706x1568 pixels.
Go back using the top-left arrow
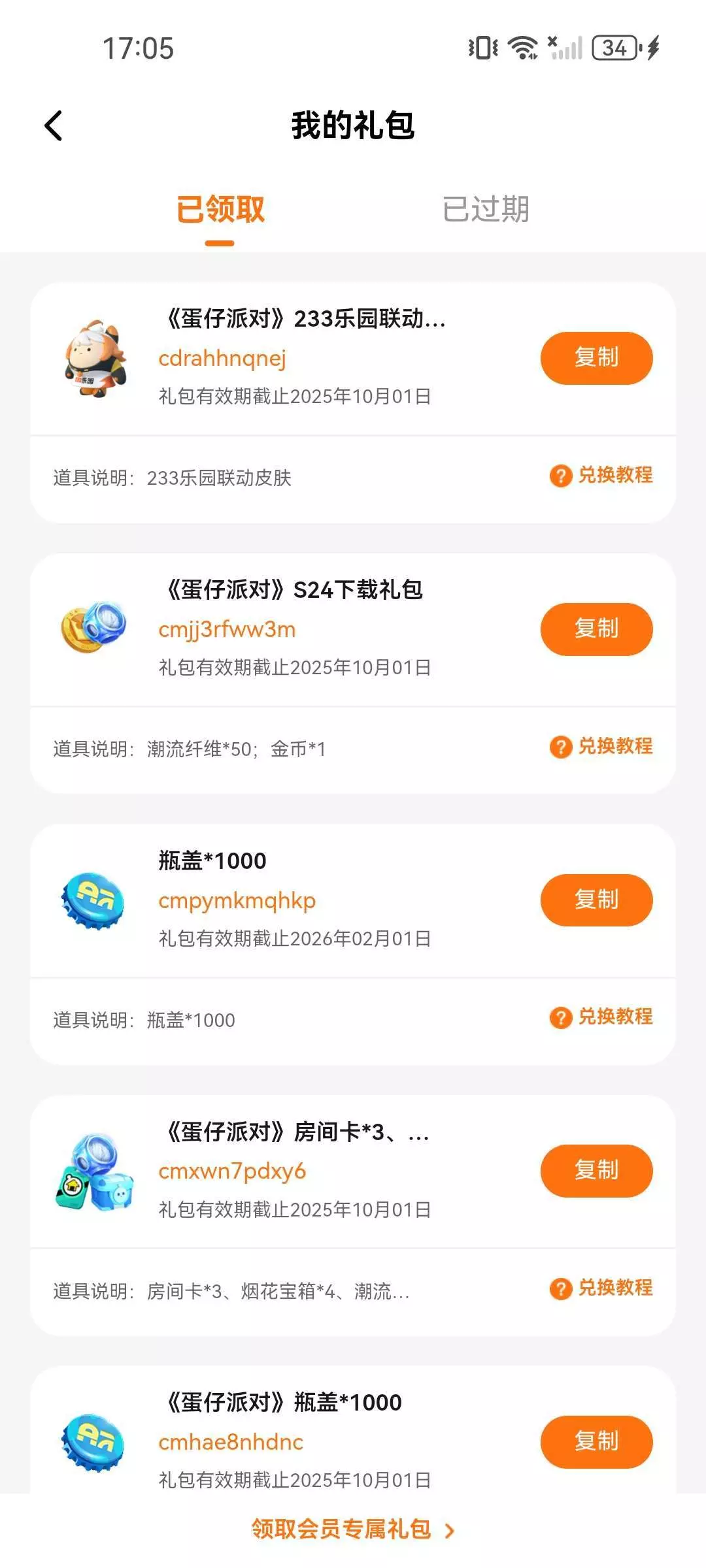[x=54, y=125]
